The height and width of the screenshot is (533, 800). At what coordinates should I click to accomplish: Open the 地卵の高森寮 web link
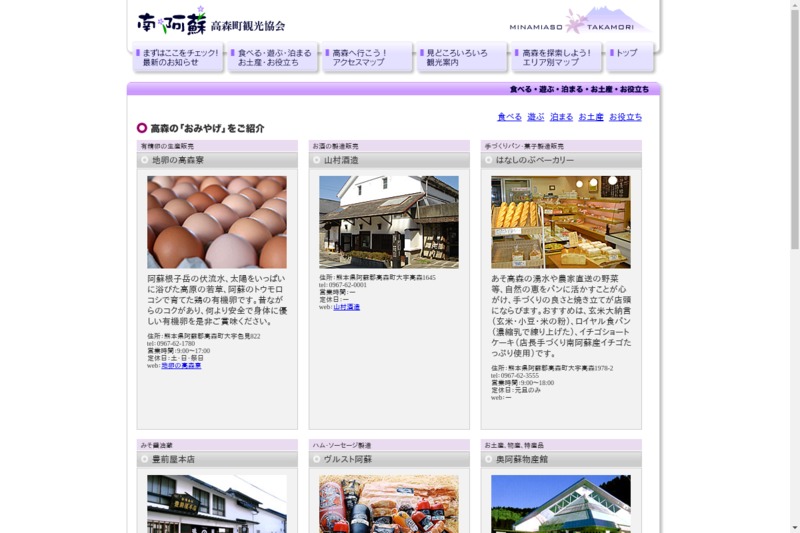(181, 366)
